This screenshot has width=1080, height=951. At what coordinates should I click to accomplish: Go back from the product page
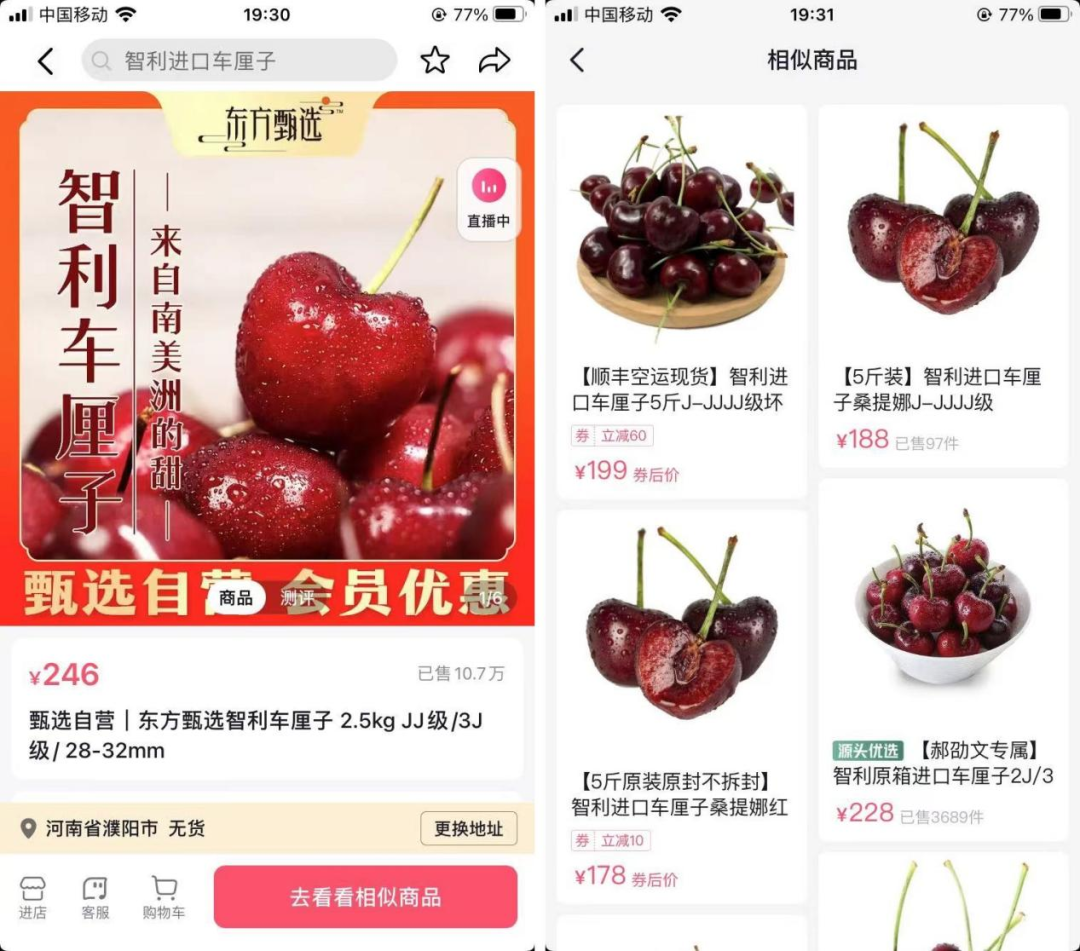point(45,61)
